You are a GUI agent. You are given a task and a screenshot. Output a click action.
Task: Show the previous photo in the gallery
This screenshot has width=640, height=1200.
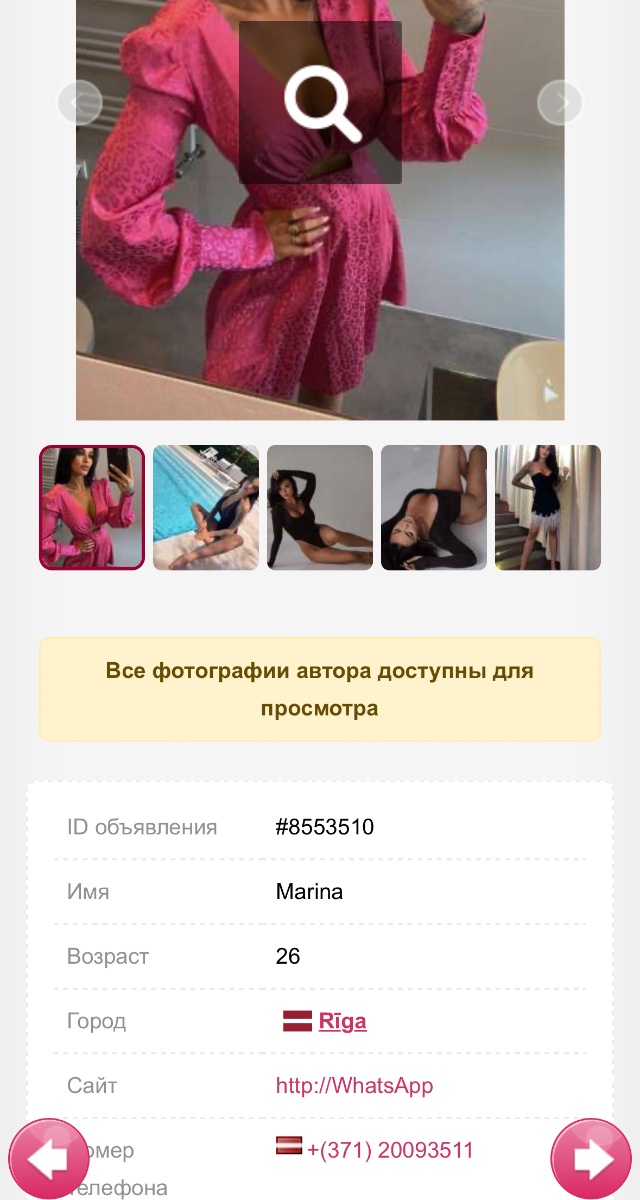(x=80, y=102)
